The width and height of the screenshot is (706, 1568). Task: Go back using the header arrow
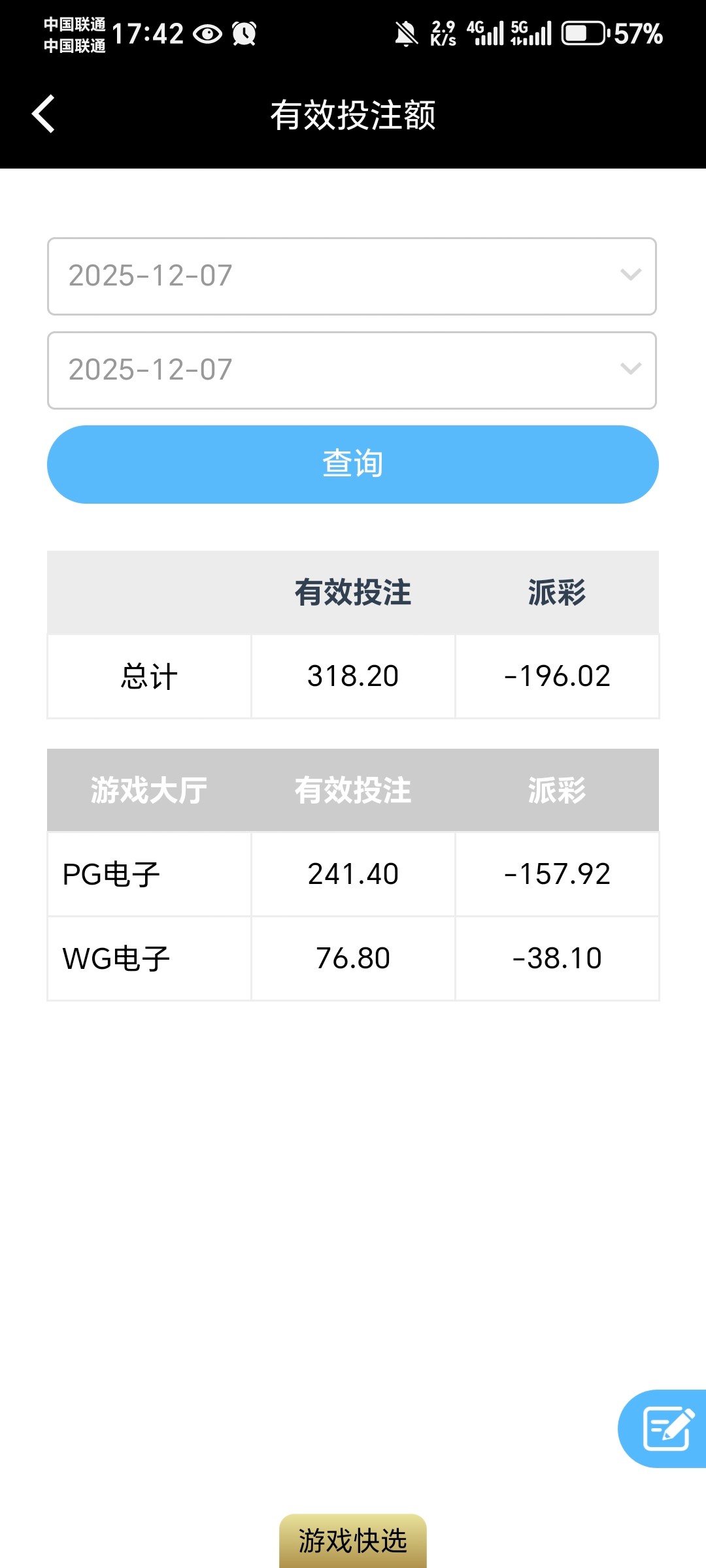point(43,114)
